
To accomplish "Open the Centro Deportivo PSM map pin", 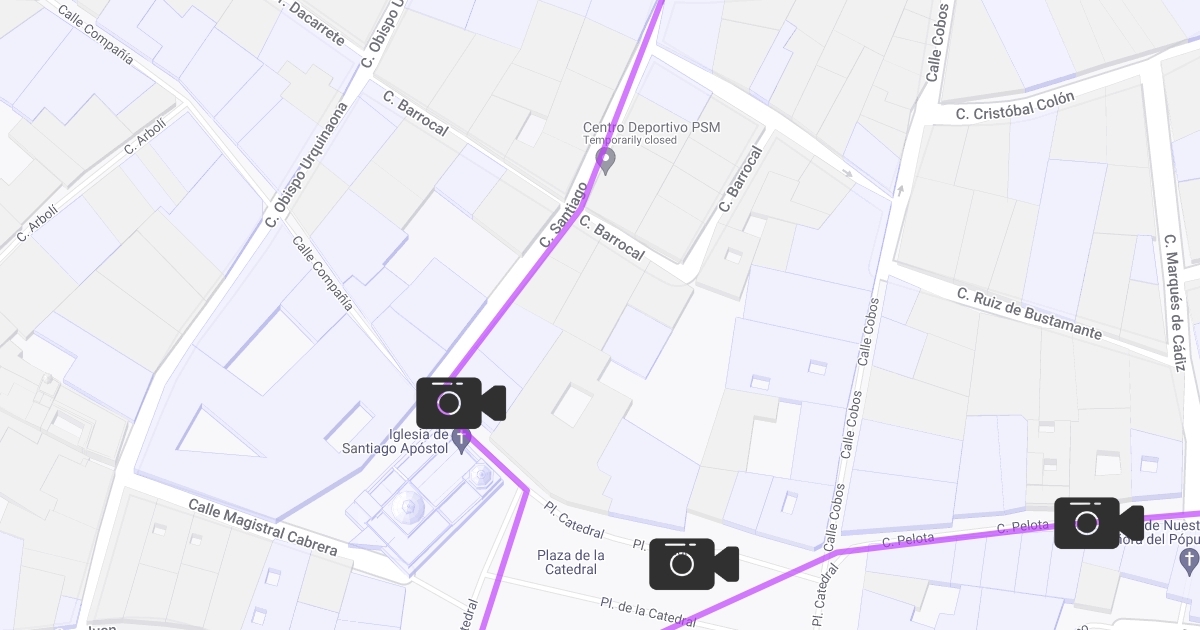I will pyautogui.click(x=605, y=160).
